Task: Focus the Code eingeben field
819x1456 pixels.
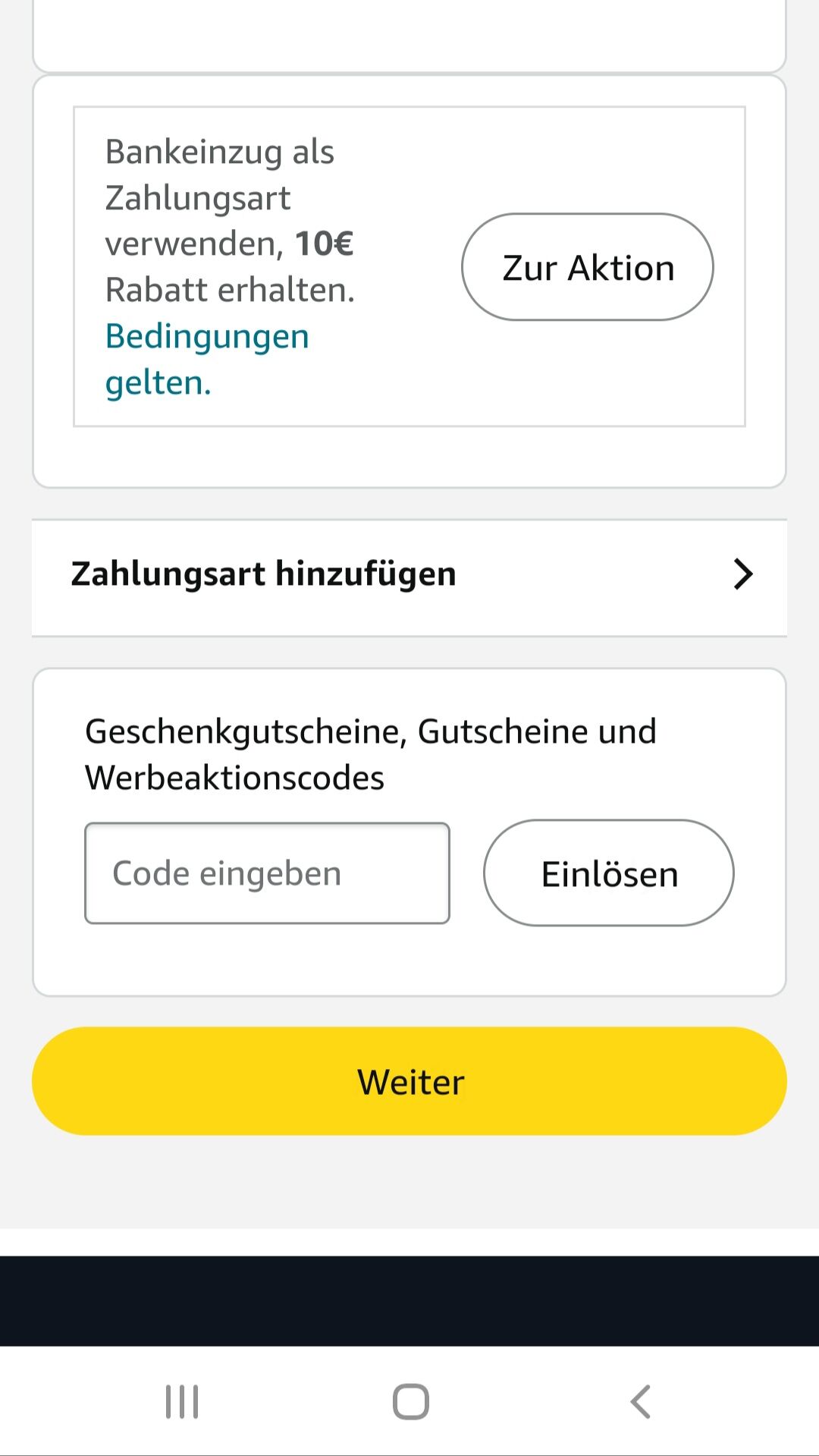Action: tap(267, 873)
